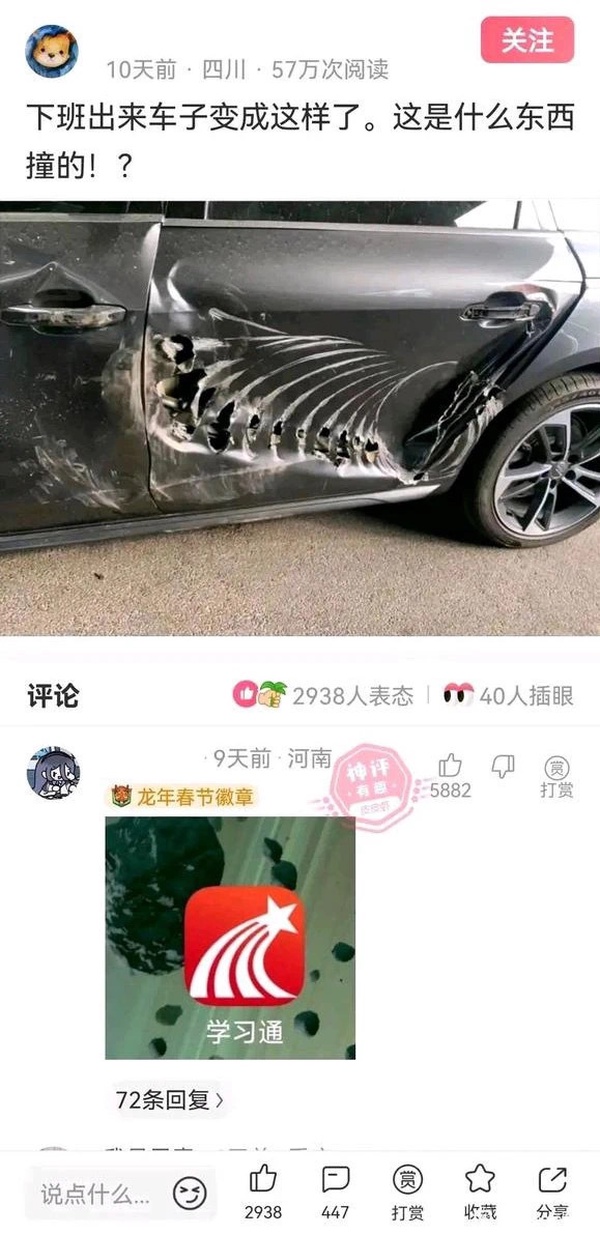Tap the 关注 follow button
Screen dimensions: 600x1235
tap(526, 40)
